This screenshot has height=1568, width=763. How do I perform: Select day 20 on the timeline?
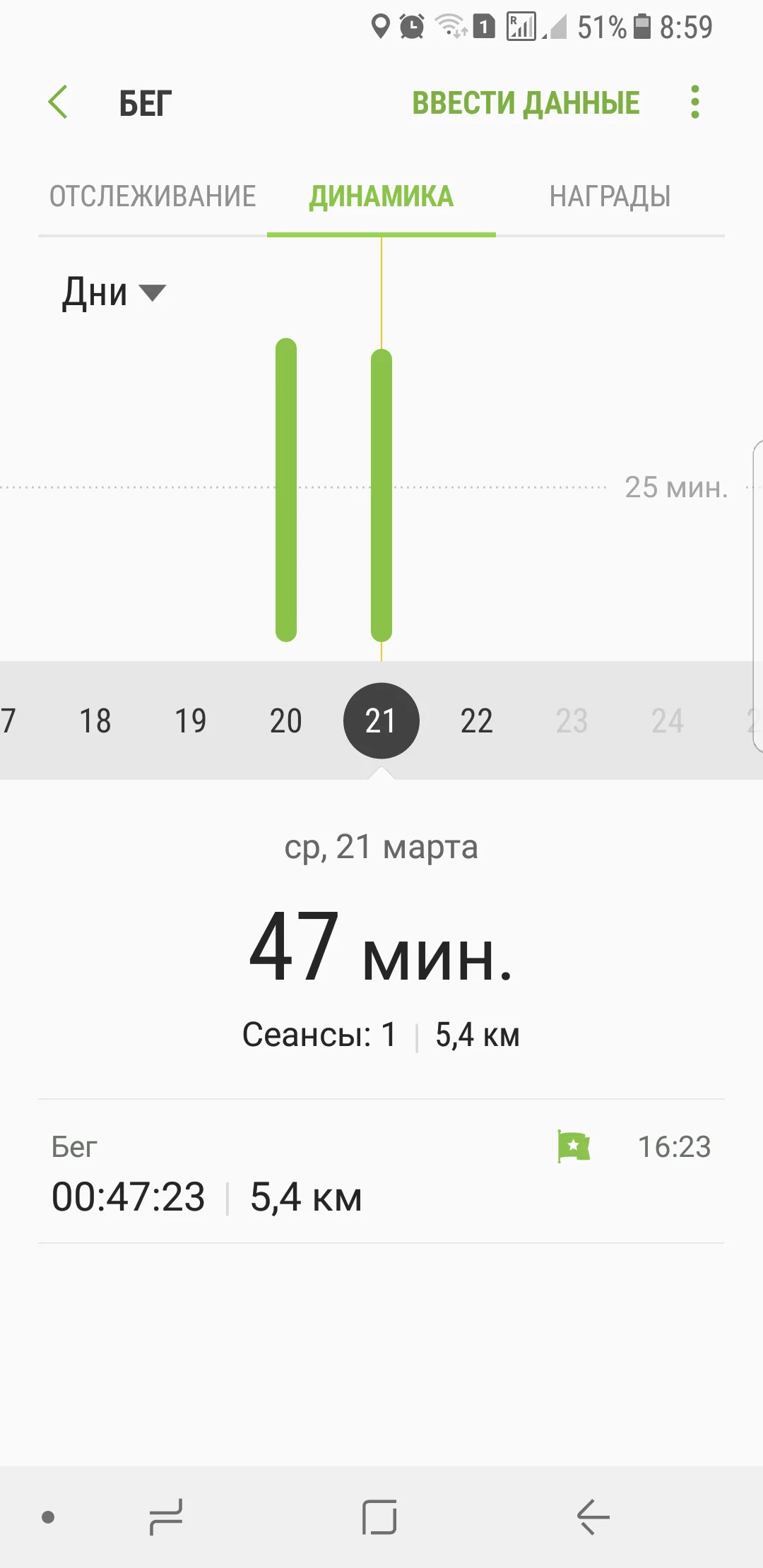(286, 721)
